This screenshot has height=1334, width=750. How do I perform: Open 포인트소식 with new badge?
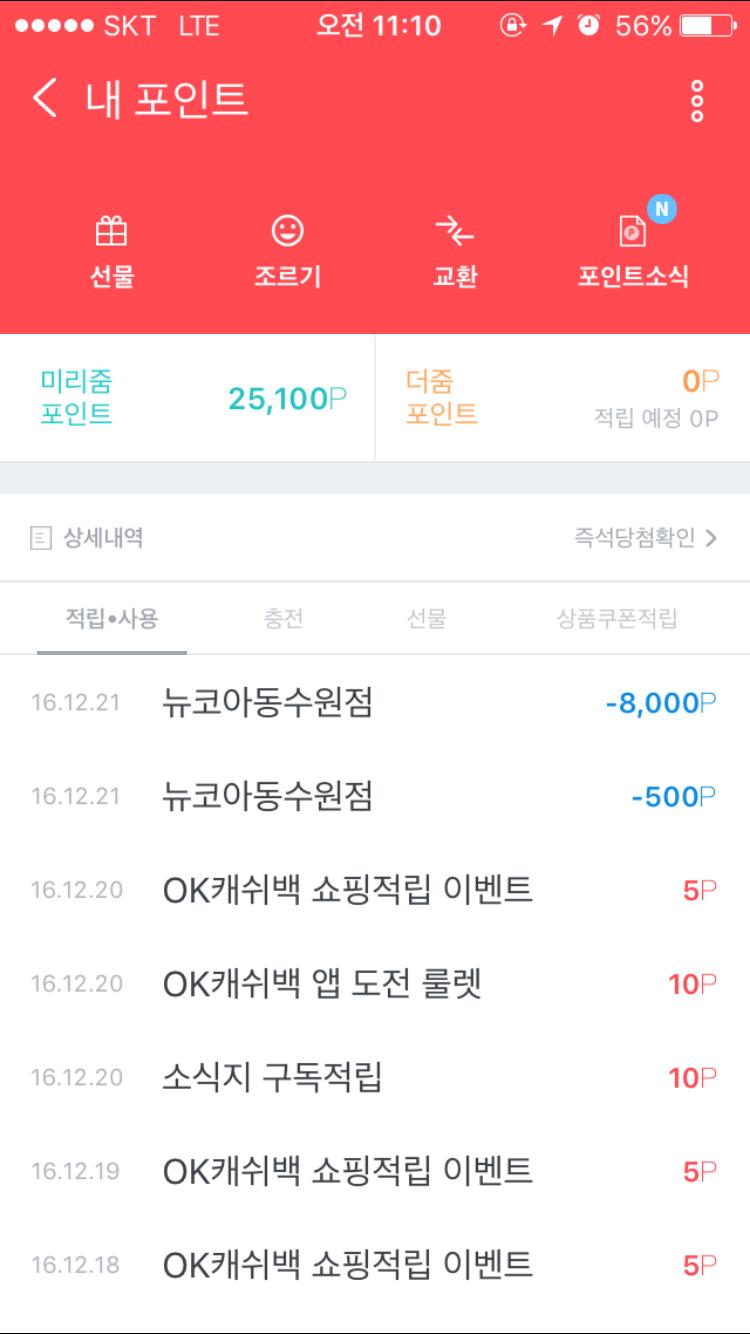click(633, 250)
